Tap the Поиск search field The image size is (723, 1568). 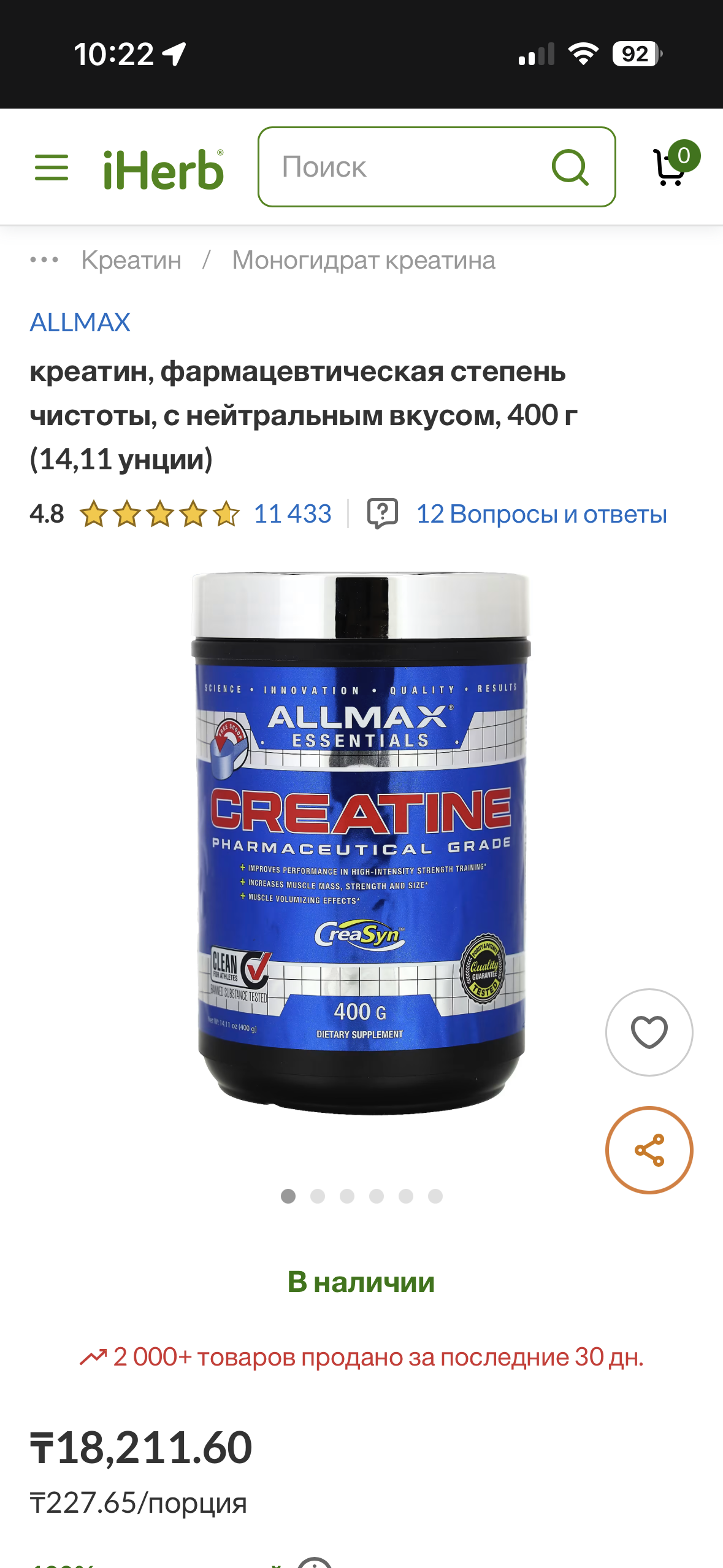(x=405, y=167)
